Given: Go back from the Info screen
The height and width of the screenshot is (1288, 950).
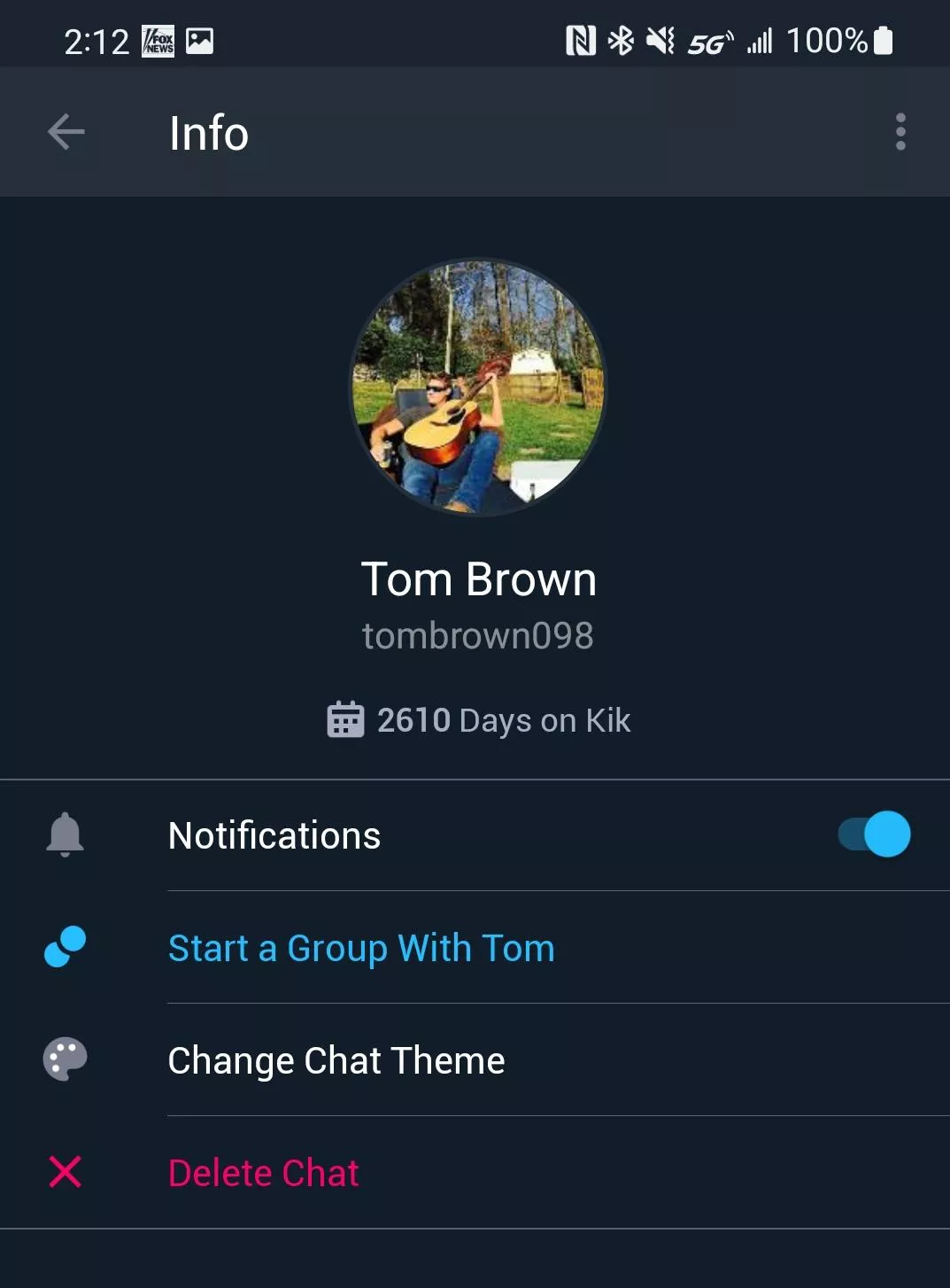Looking at the screenshot, I should click(x=66, y=133).
